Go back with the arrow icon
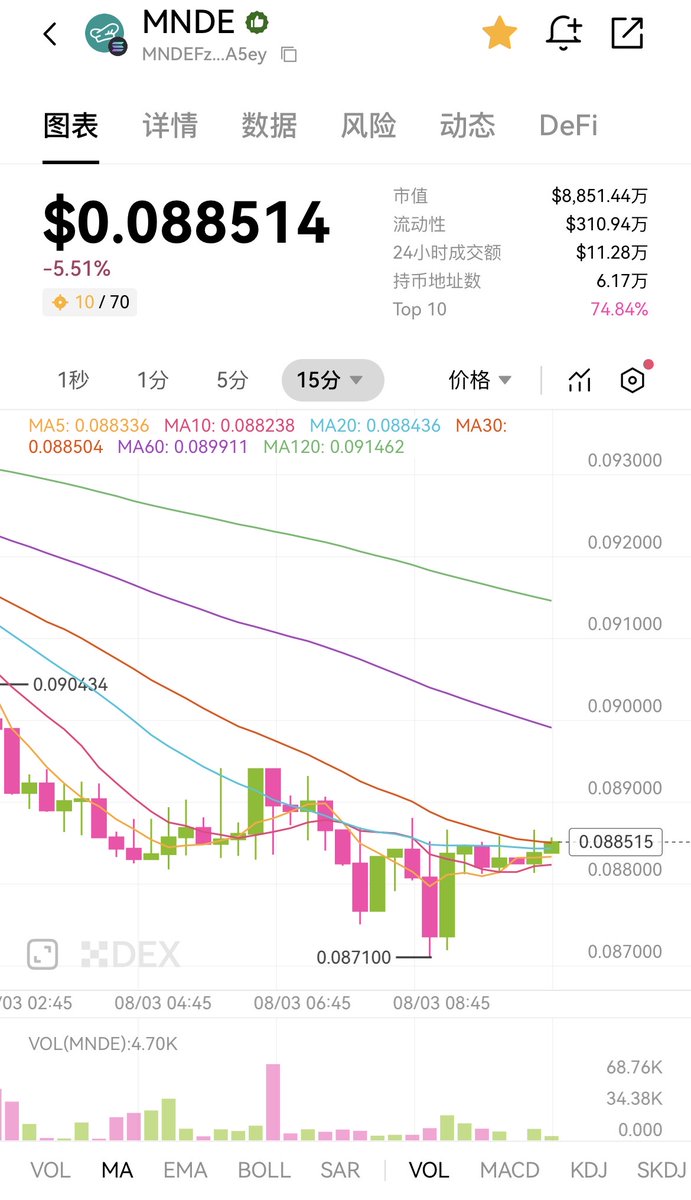 point(50,34)
